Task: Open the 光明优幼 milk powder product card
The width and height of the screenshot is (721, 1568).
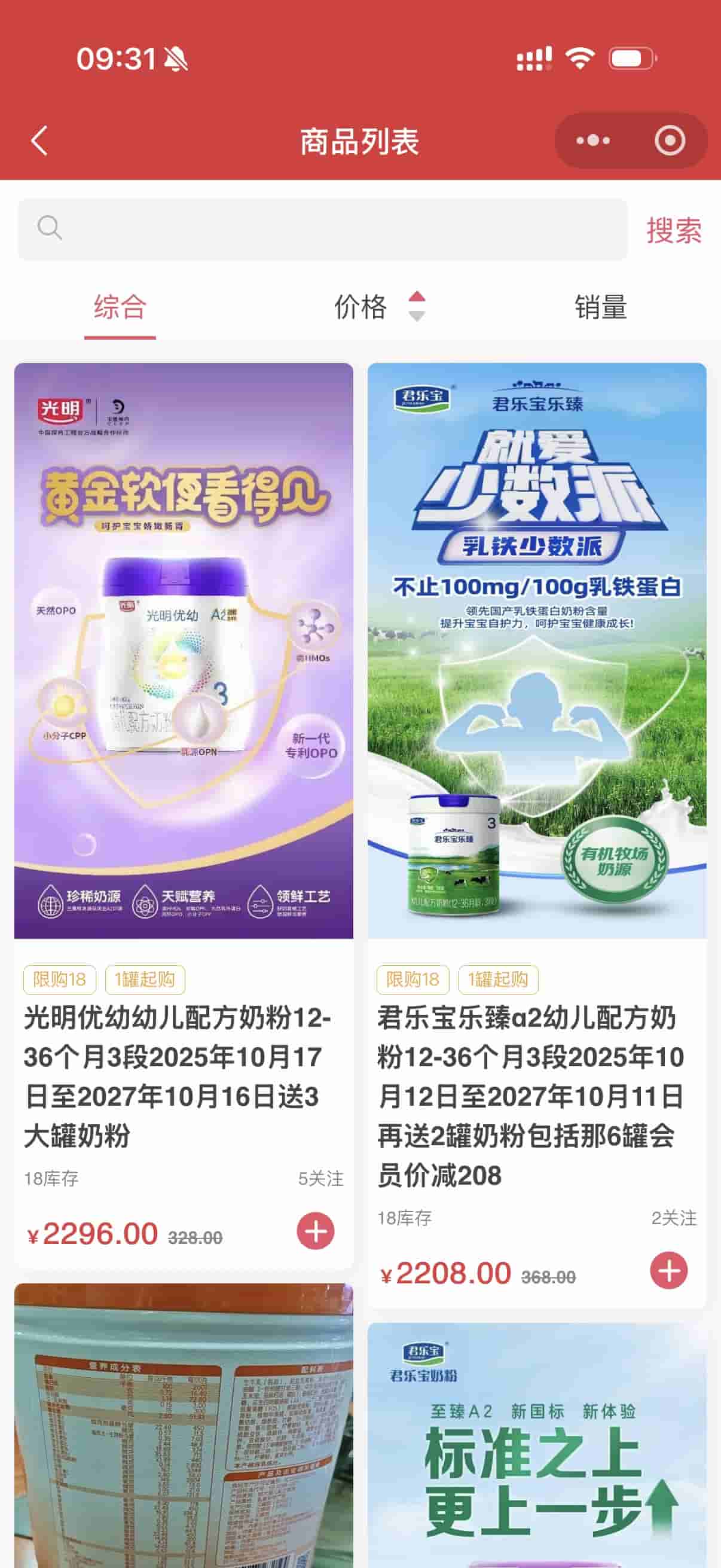Action: click(x=183, y=651)
